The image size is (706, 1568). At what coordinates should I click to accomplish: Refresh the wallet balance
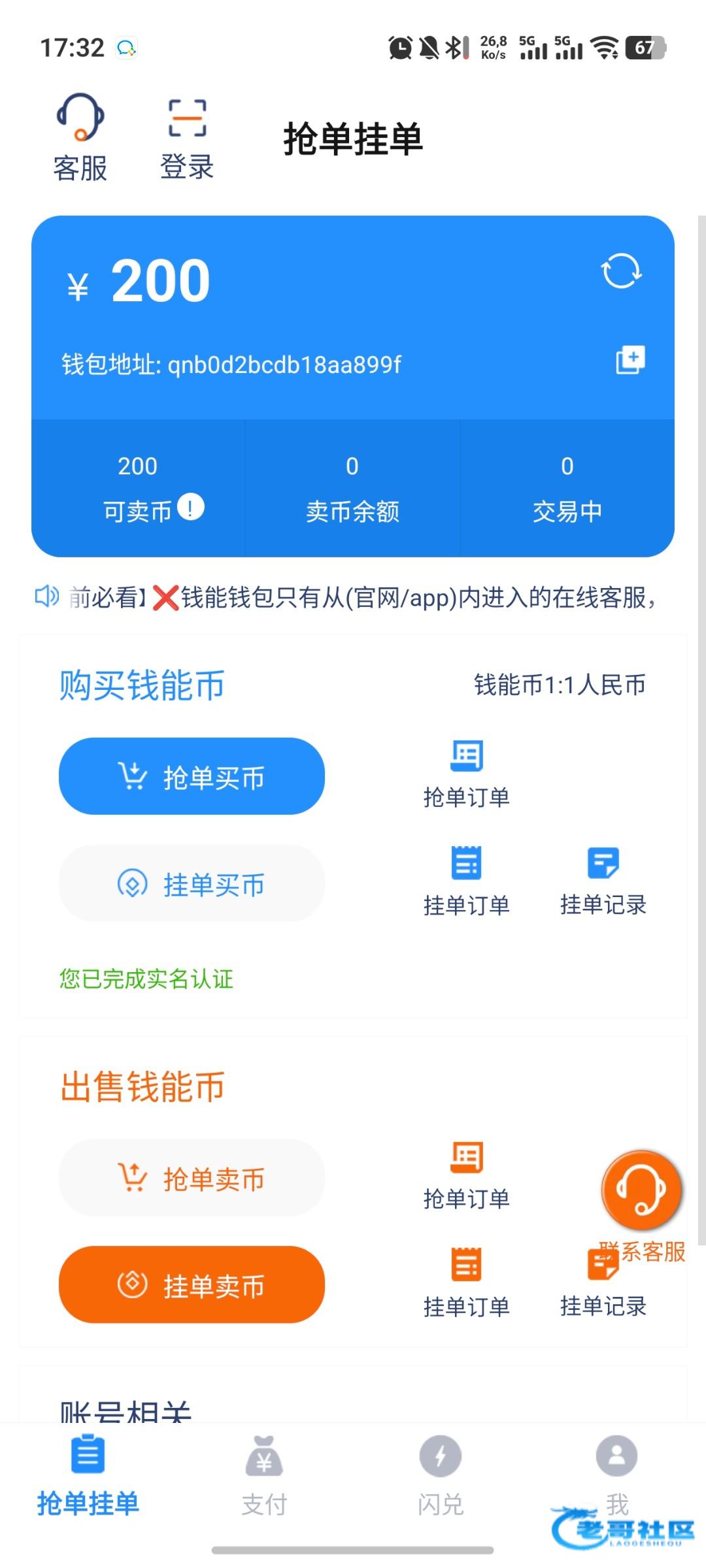click(621, 270)
